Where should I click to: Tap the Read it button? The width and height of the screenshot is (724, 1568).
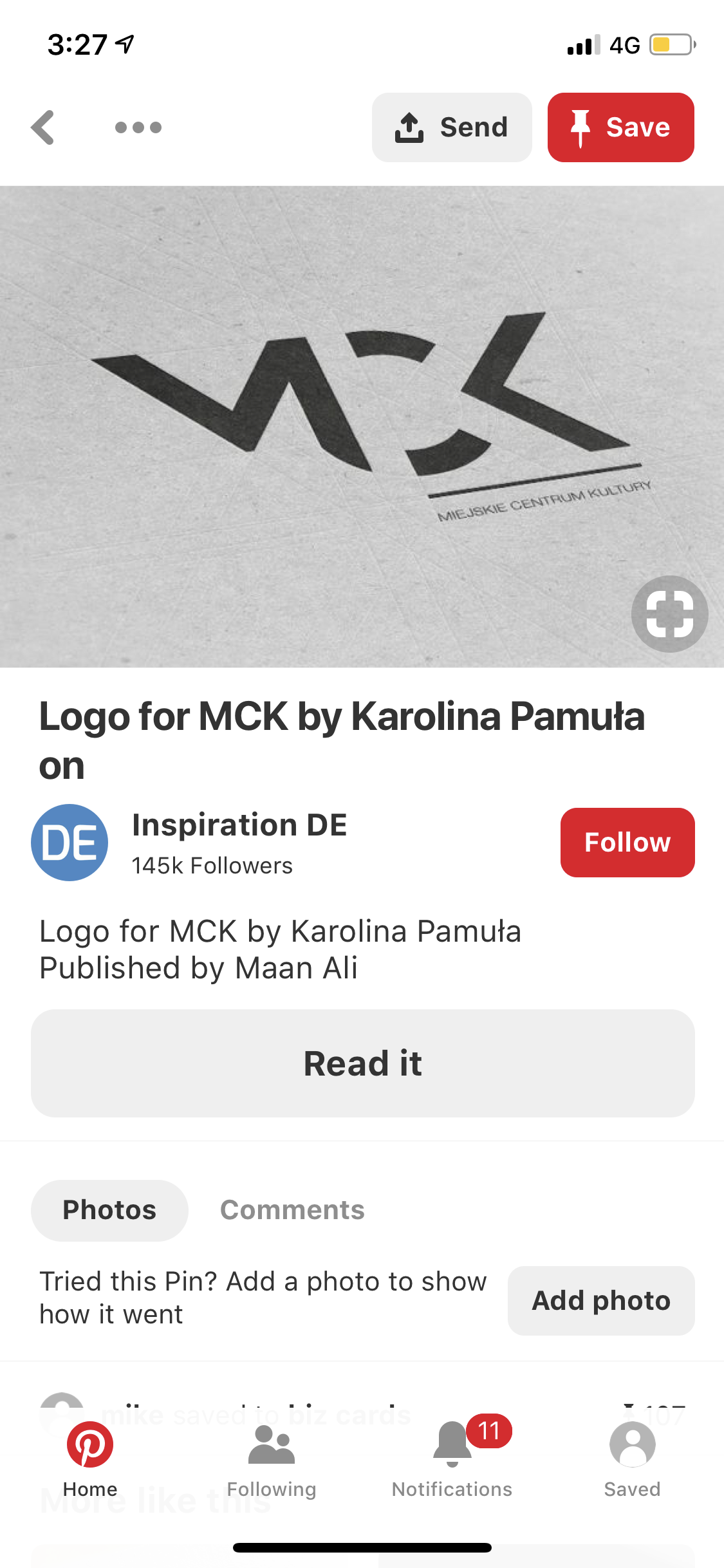pos(362,1063)
